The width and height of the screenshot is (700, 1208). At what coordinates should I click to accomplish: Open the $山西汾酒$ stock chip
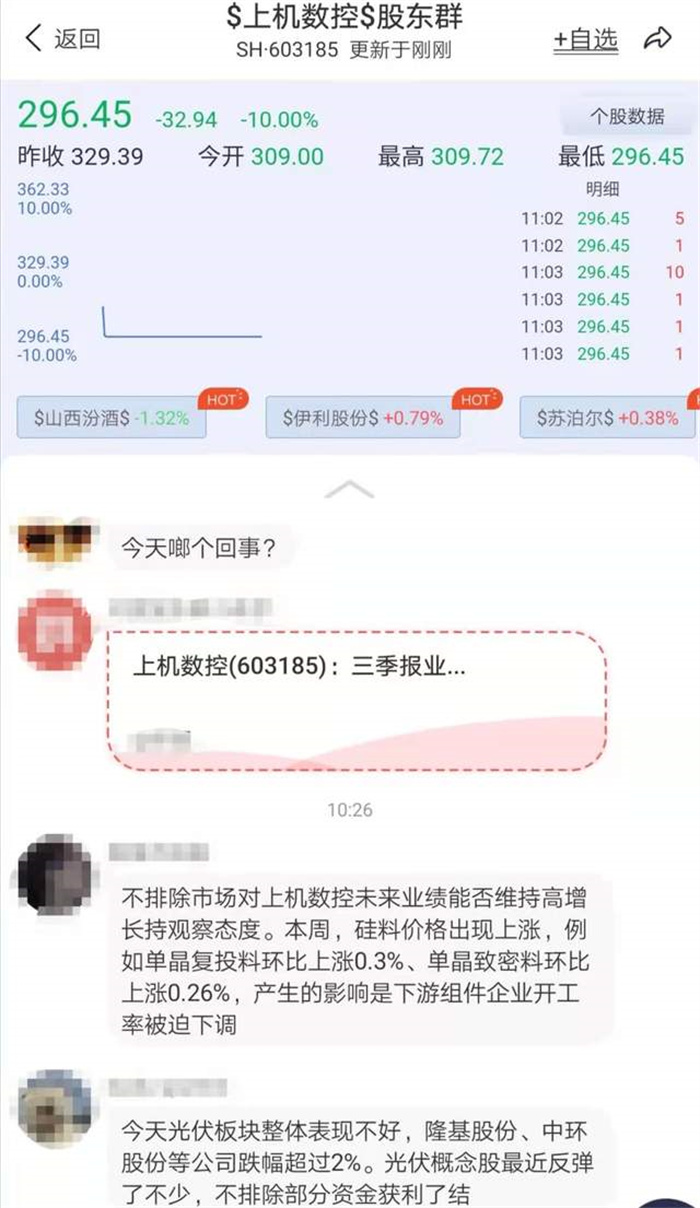(x=111, y=418)
